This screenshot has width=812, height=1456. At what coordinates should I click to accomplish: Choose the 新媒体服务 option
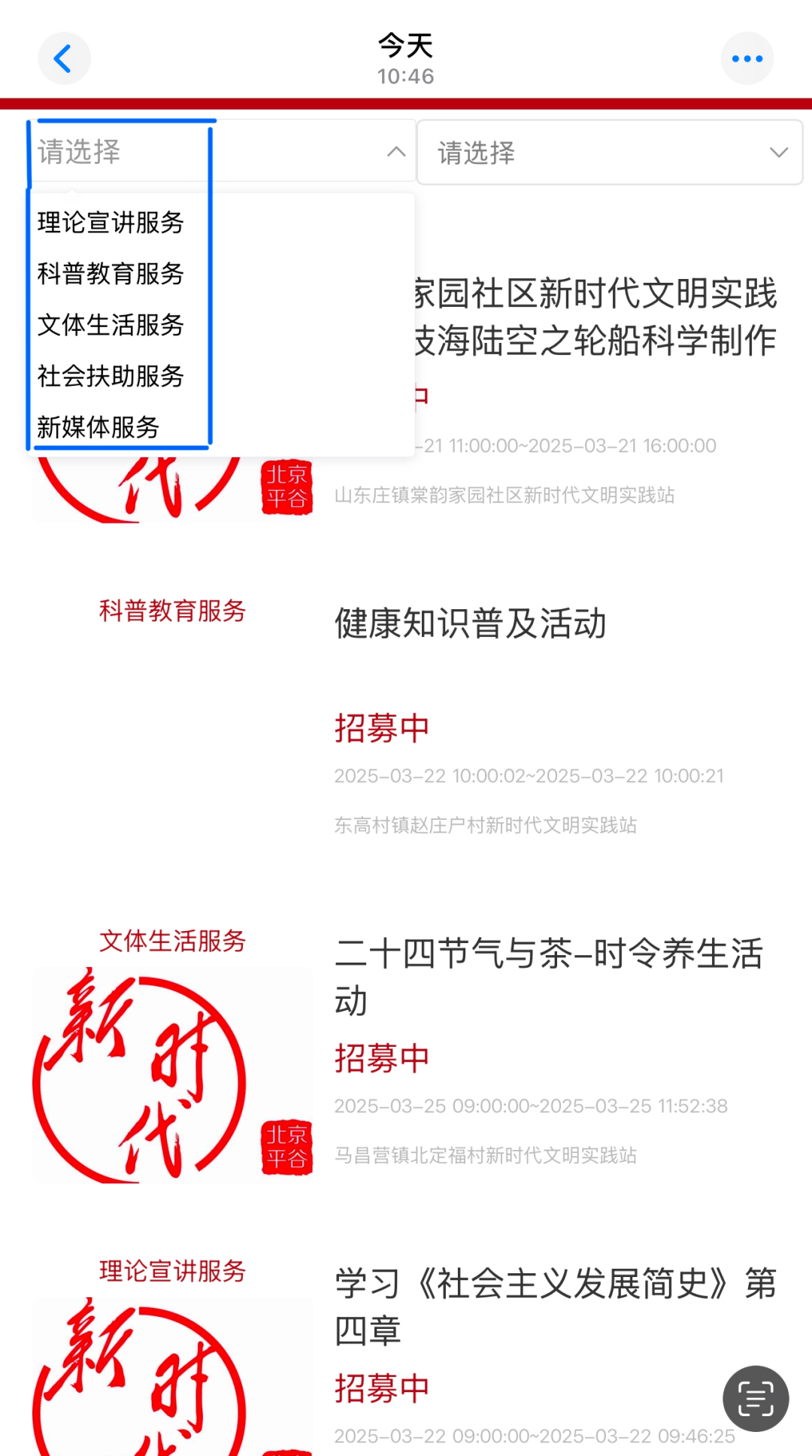98,427
